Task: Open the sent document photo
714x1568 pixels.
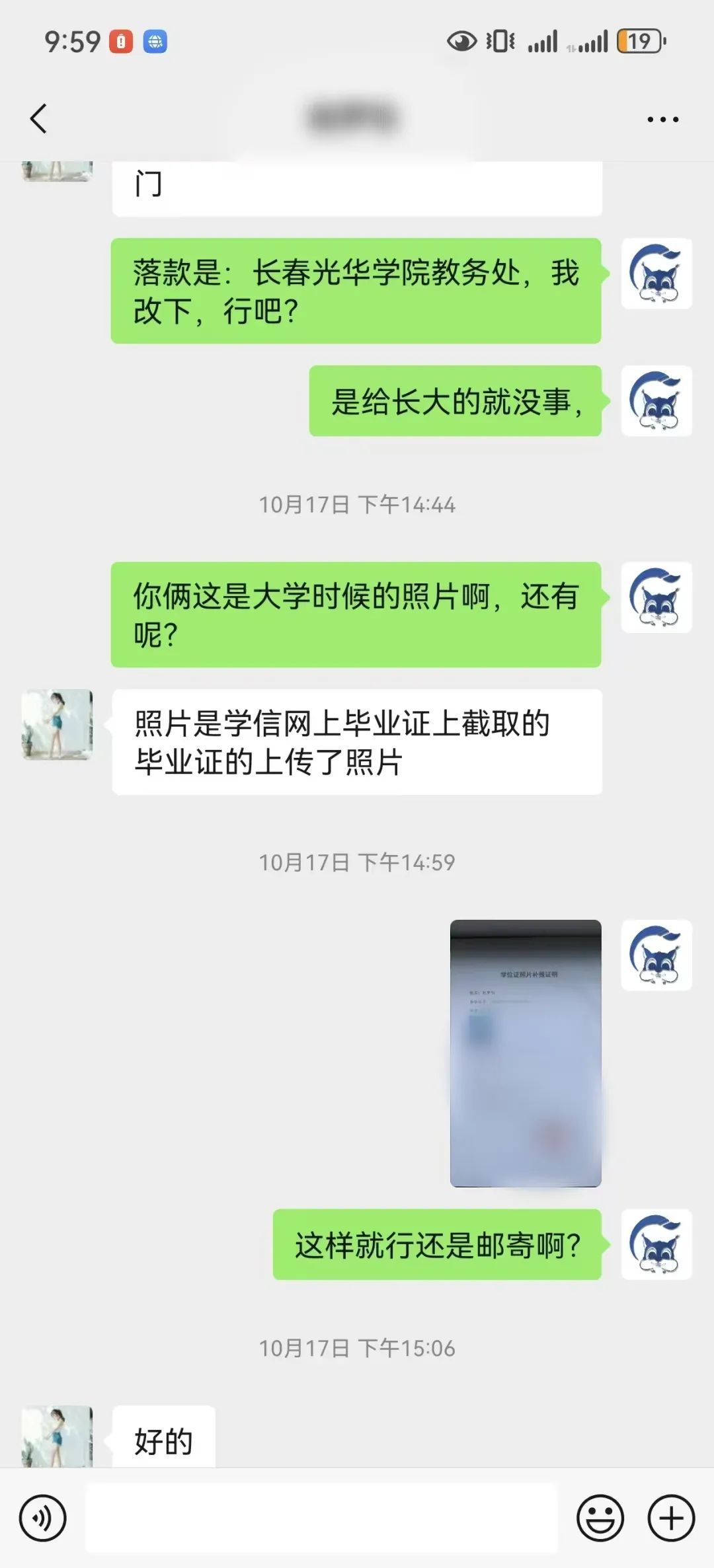Action: tap(526, 1053)
